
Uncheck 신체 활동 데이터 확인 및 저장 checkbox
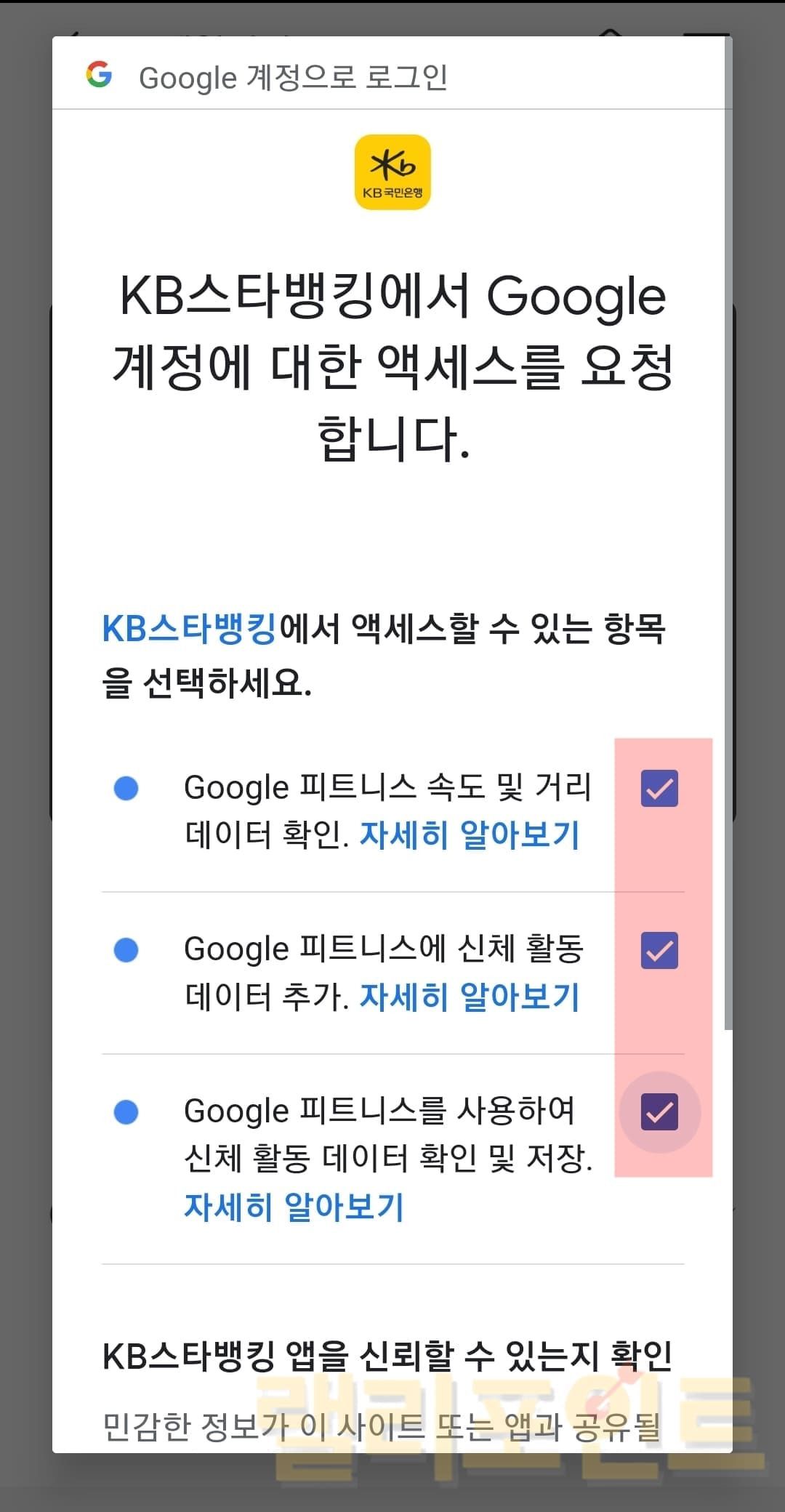click(659, 1112)
